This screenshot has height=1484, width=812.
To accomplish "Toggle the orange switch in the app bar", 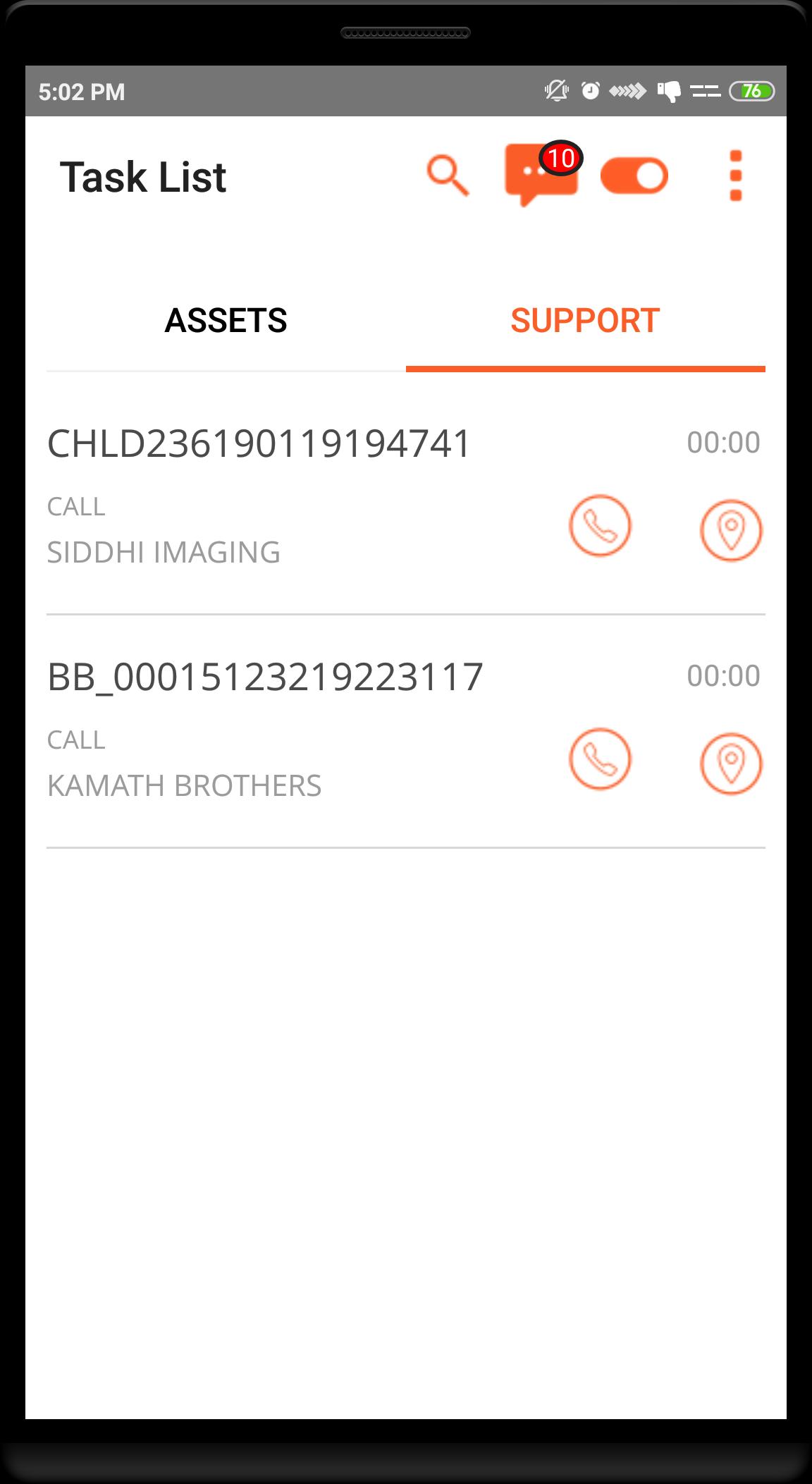I will pyautogui.click(x=634, y=176).
